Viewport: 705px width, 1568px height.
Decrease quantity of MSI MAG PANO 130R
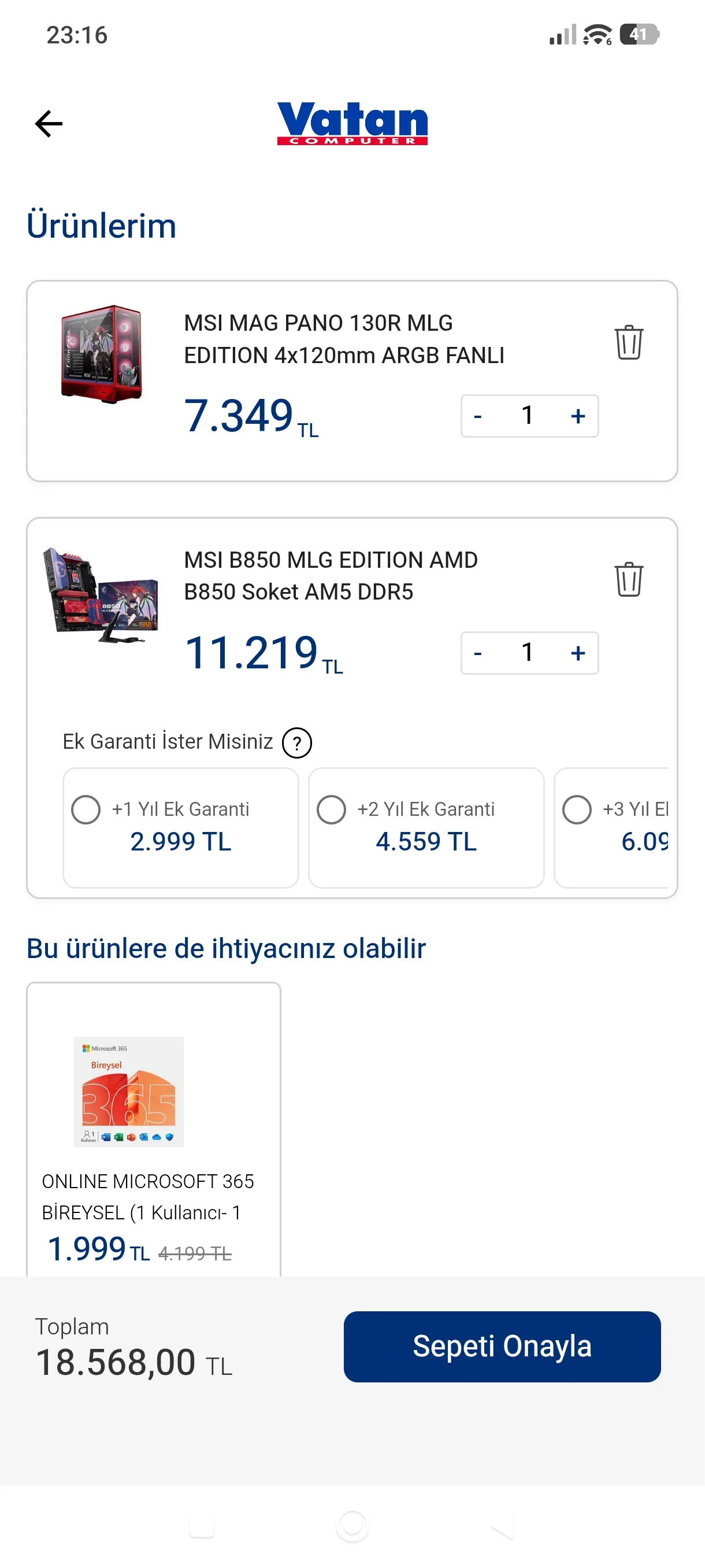point(478,416)
